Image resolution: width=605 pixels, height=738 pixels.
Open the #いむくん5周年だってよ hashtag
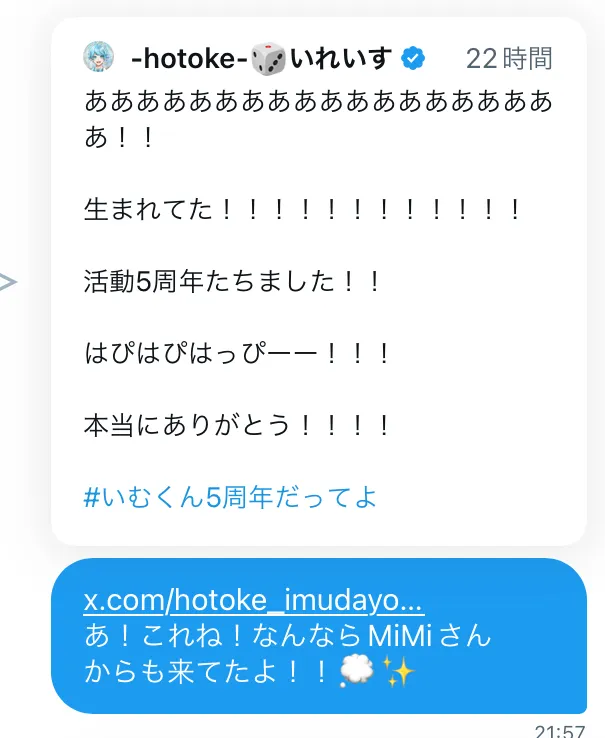point(230,497)
